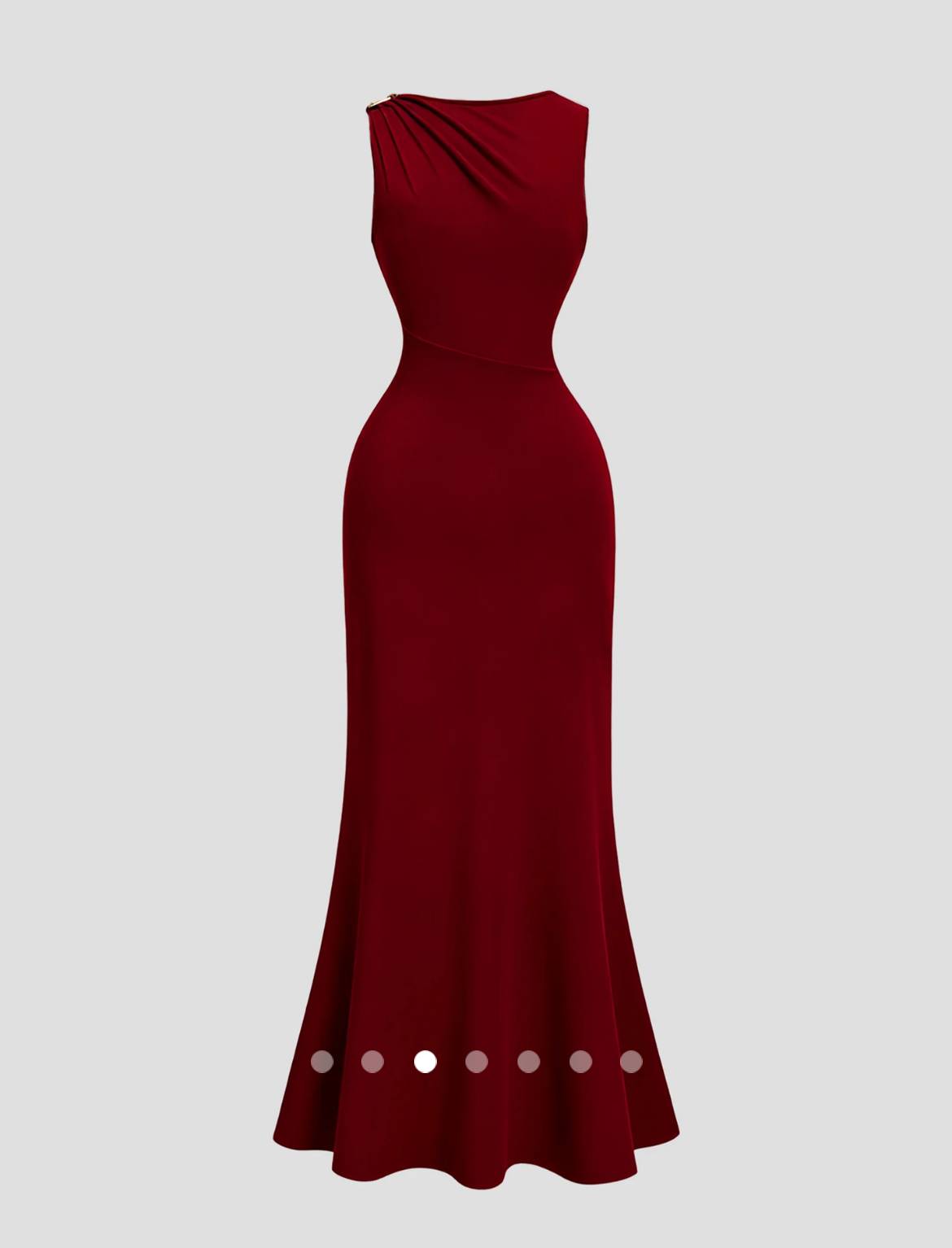Select the currently highlighted slide indicator

pyautogui.click(x=426, y=1061)
